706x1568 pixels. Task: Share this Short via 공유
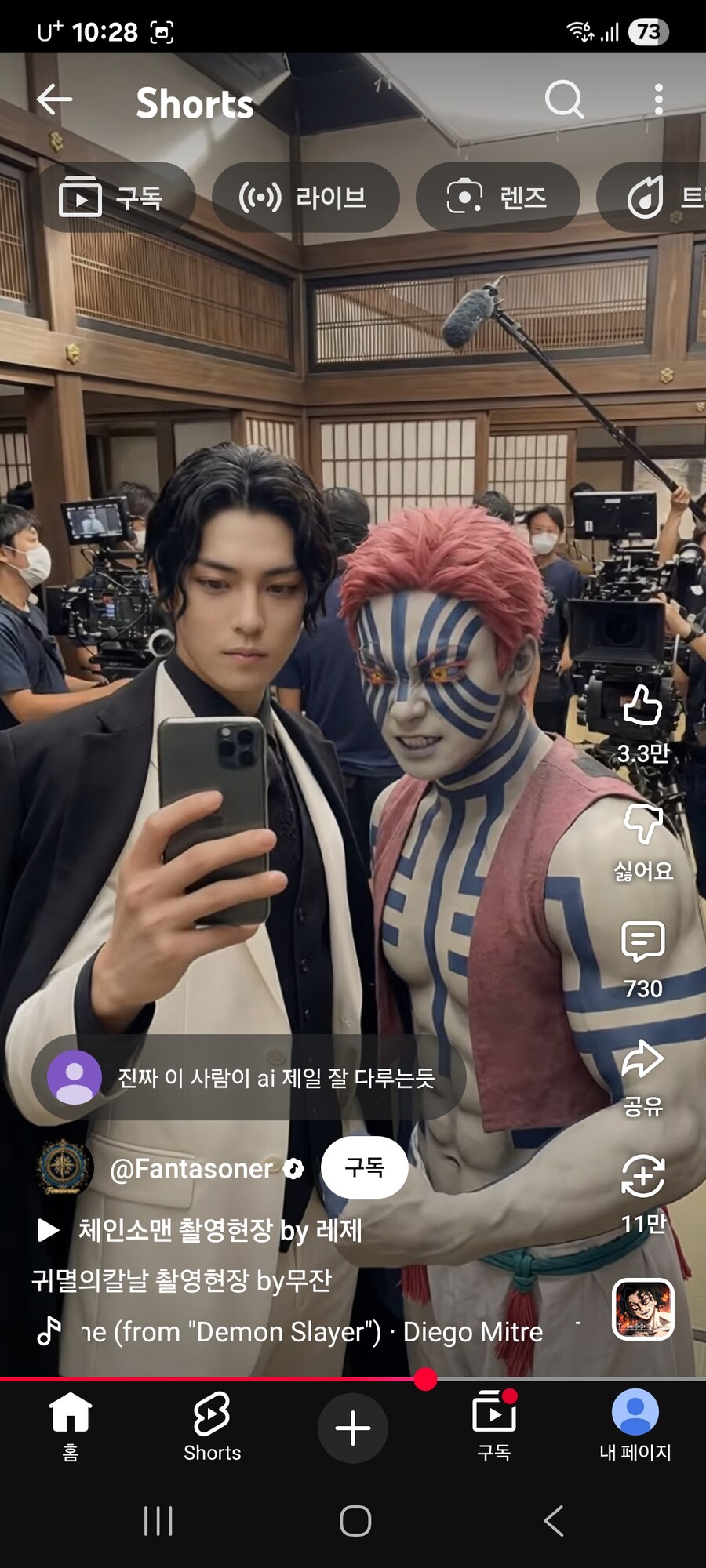642,1060
